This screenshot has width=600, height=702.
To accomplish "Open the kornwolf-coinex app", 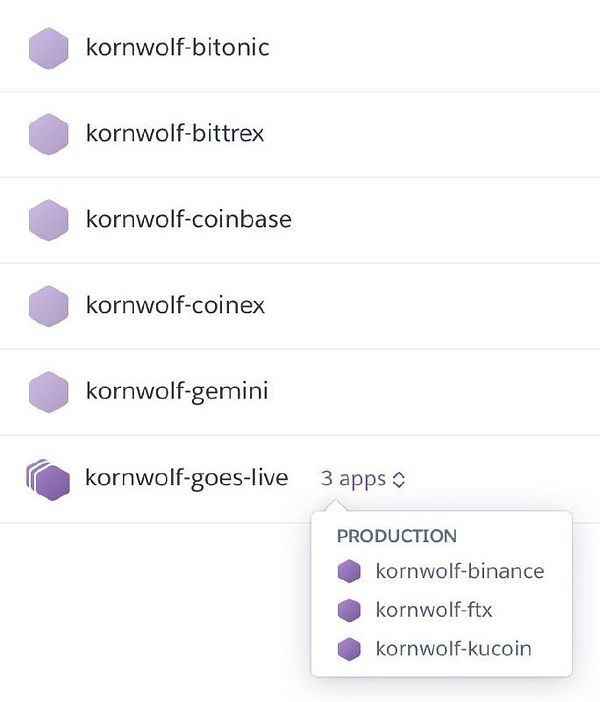I will (x=175, y=305).
